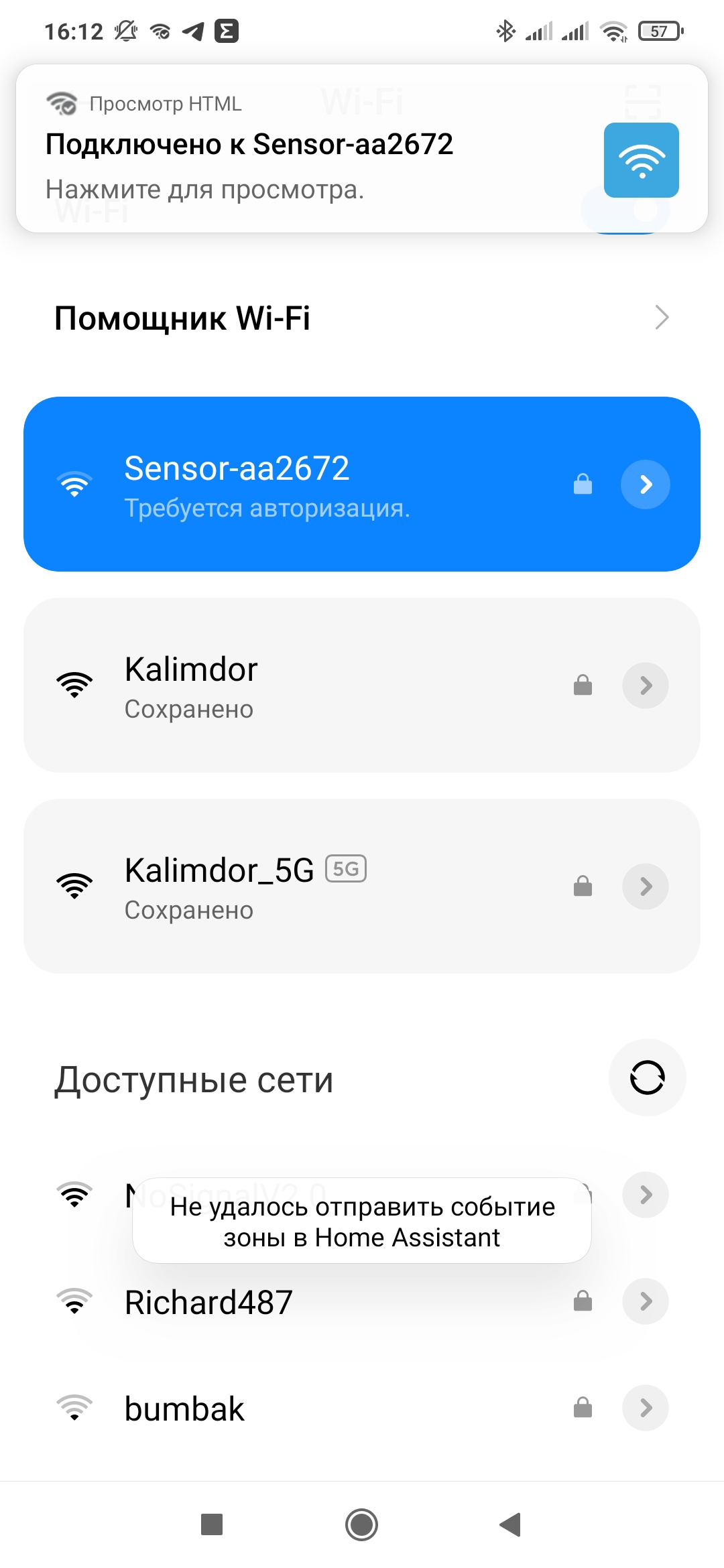Screen dimensions: 724x1568
Task: Go back using the system back button
Action: 511,1524
